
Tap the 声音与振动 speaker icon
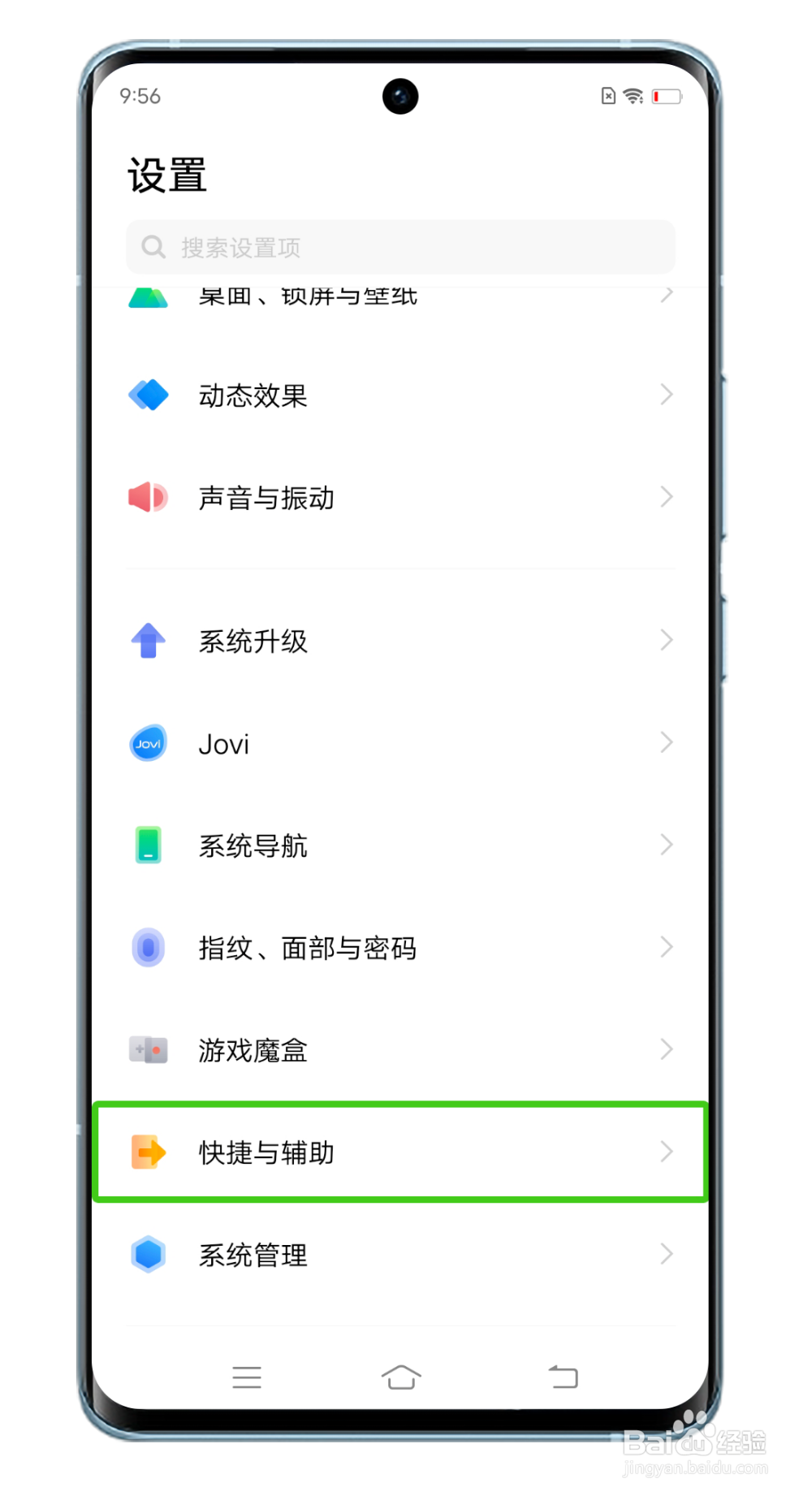pos(148,498)
